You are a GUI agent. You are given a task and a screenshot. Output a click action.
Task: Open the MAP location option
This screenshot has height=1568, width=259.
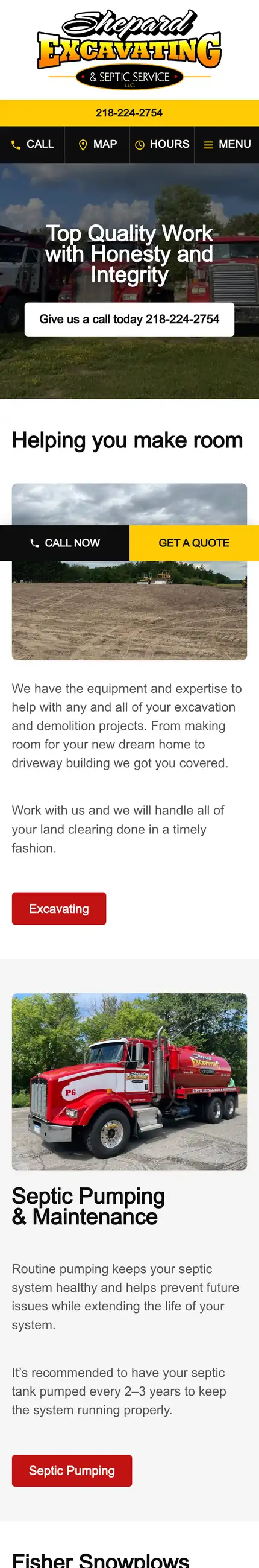pos(98,144)
